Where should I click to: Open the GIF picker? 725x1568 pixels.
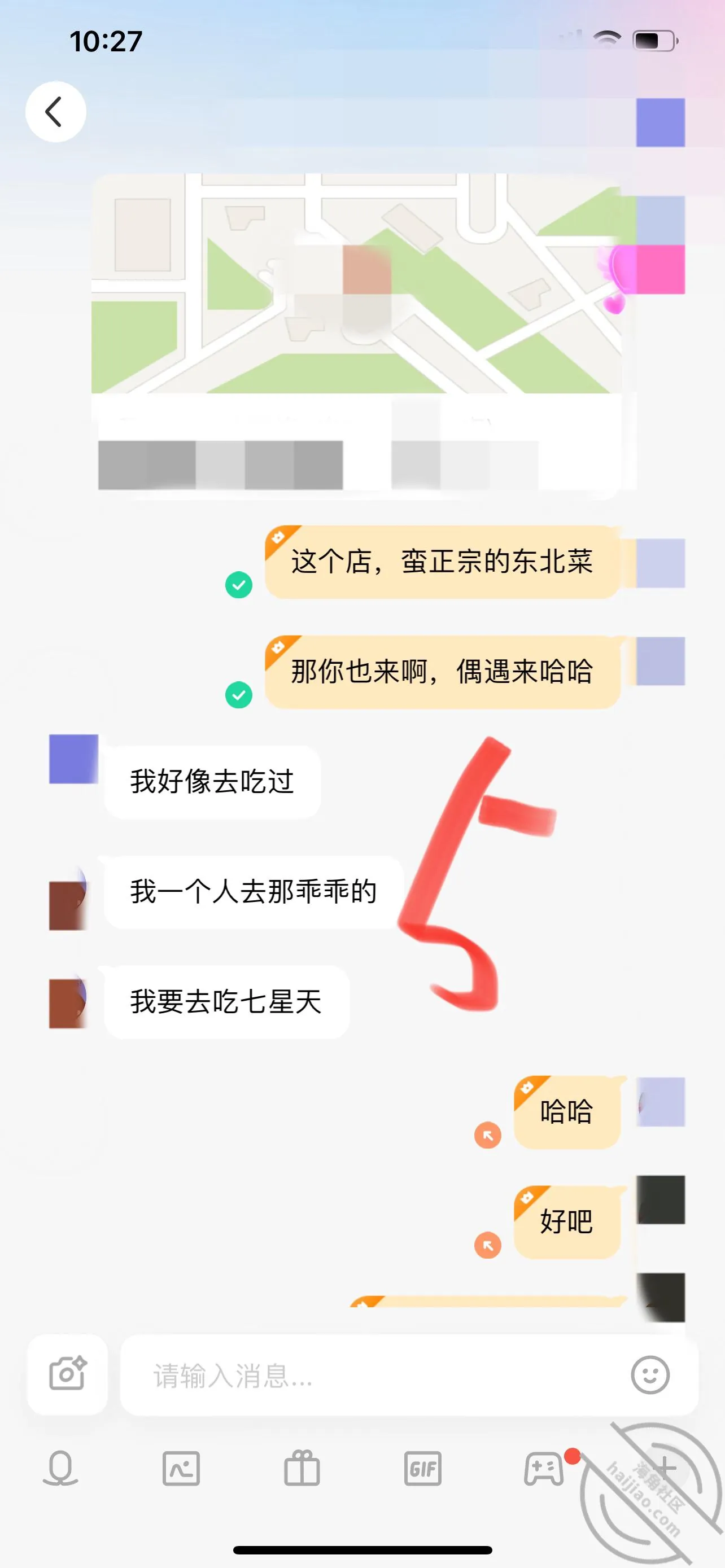click(423, 1469)
